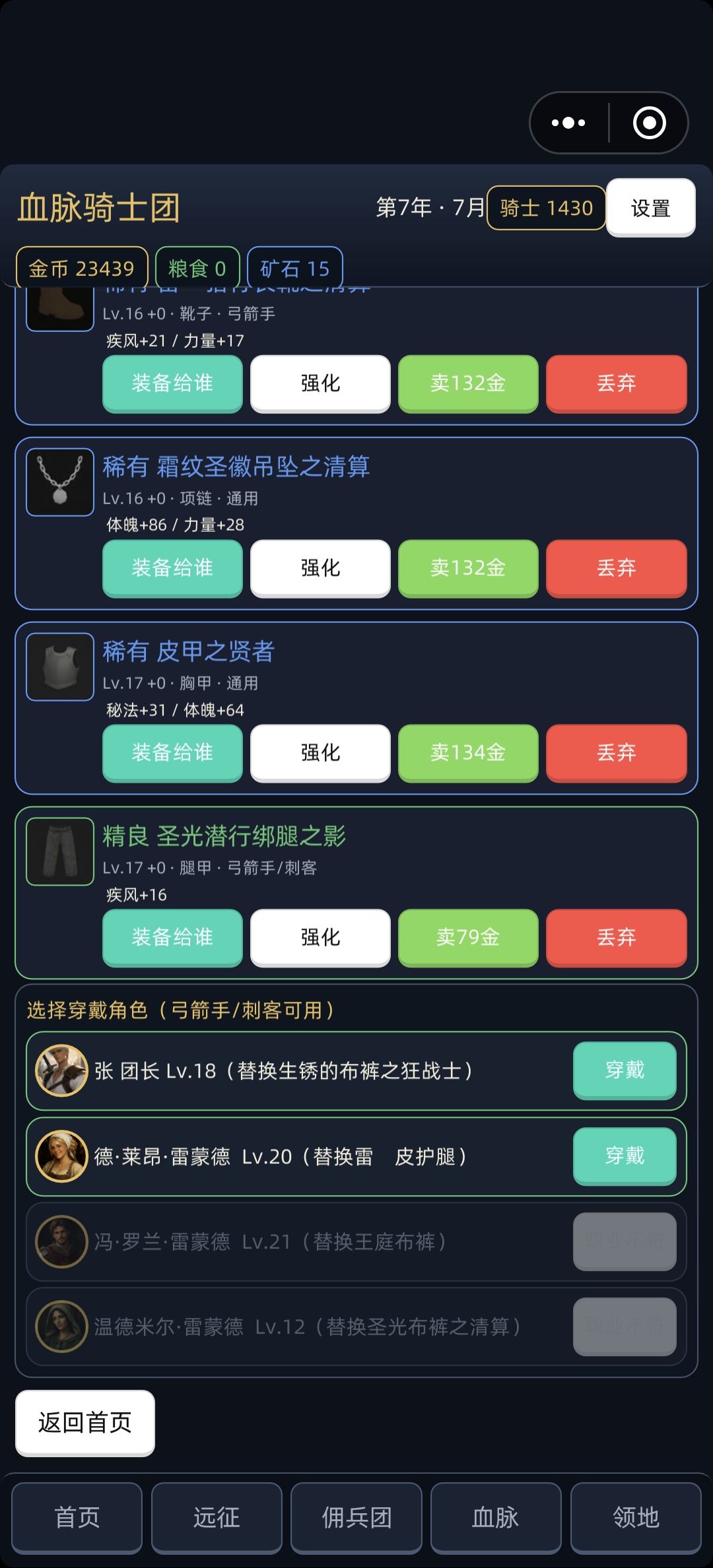Open 设置 settings
The width and height of the screenshot is (713, 1568).
[x=650, y=208]
